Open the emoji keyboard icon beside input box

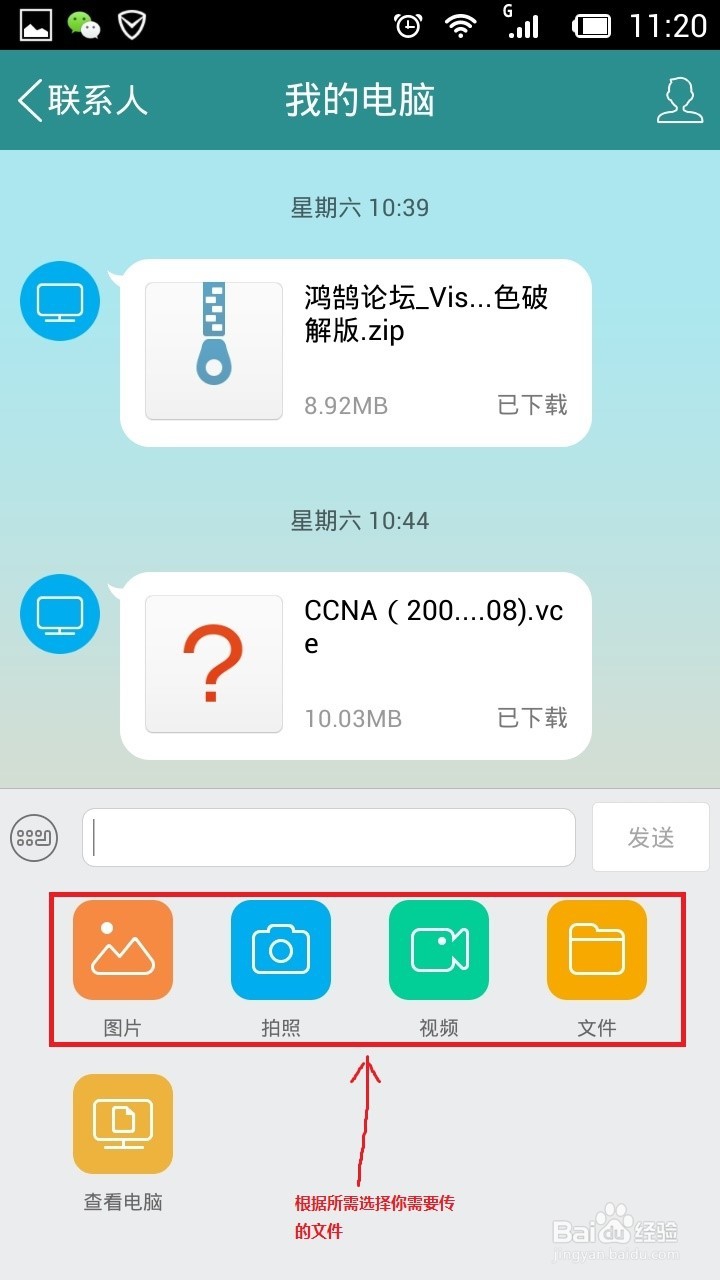coord(35,837)
